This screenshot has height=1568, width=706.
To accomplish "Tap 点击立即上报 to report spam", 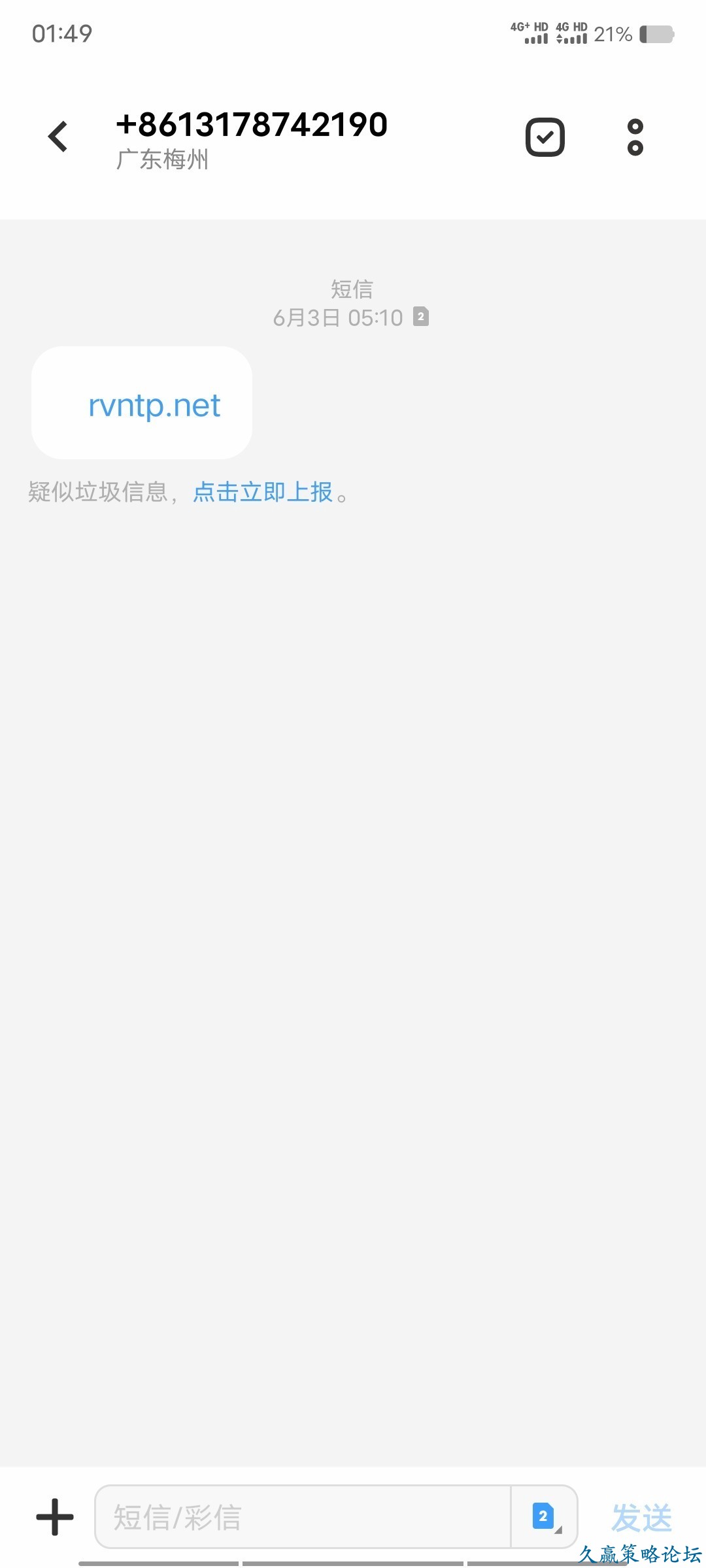I will [x=263, y=492].
